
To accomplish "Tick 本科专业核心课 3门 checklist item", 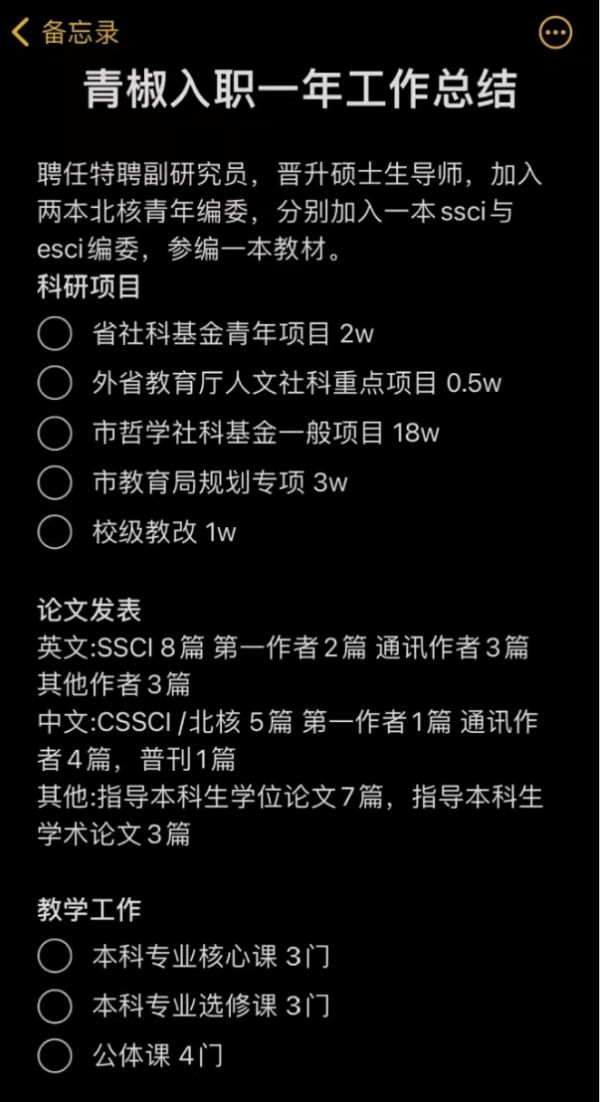I will (54, 956).
